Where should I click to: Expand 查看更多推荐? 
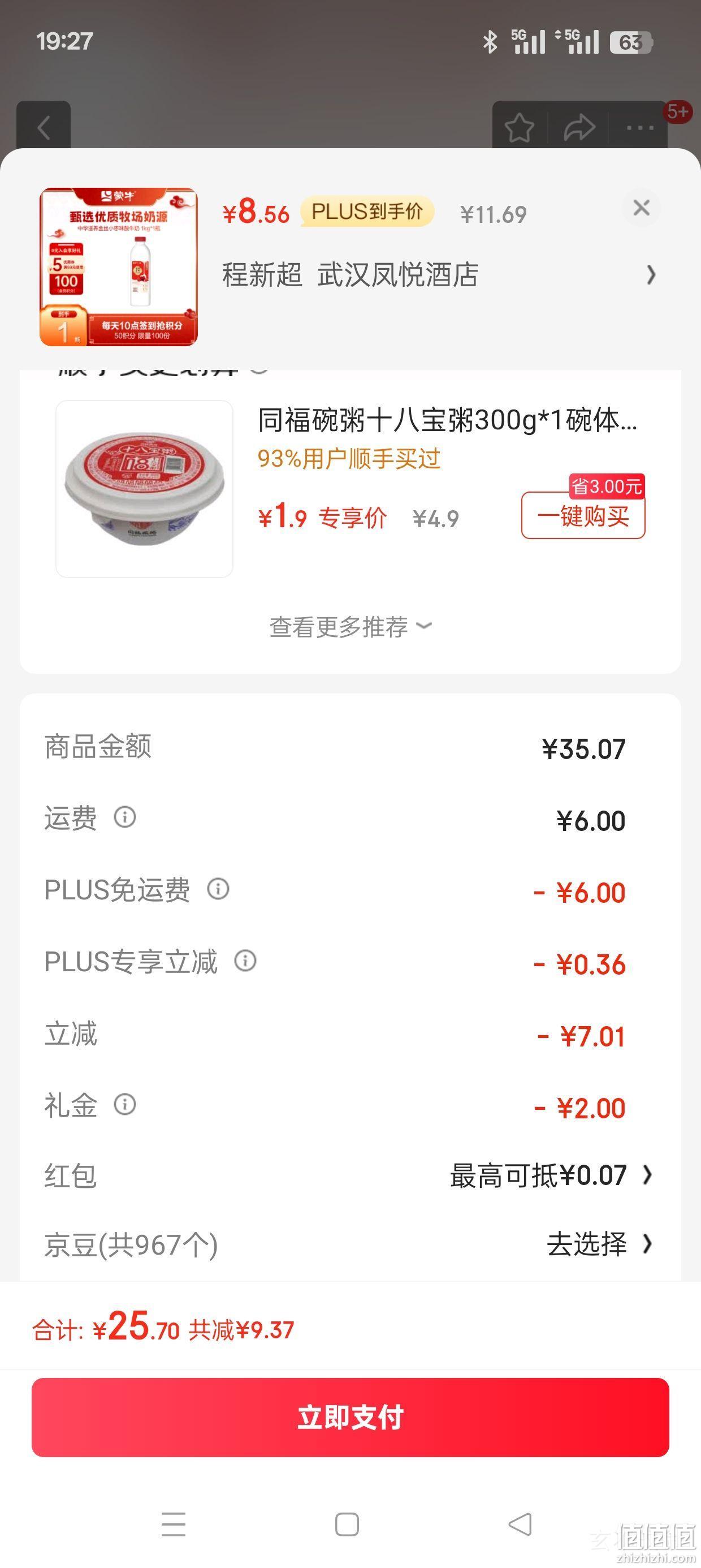[350, 626]
